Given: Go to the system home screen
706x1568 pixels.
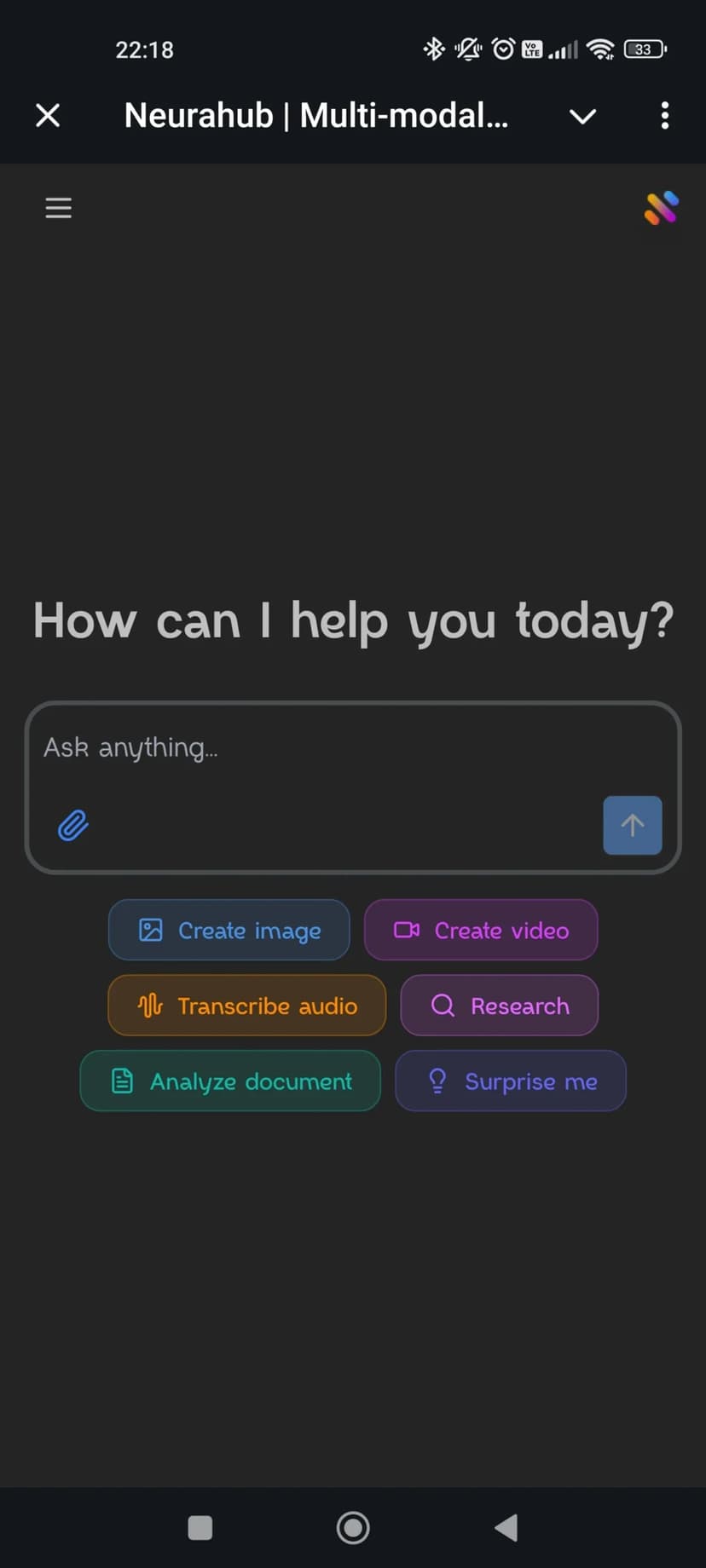Looking at the screenshot, I should point(353,1528).
